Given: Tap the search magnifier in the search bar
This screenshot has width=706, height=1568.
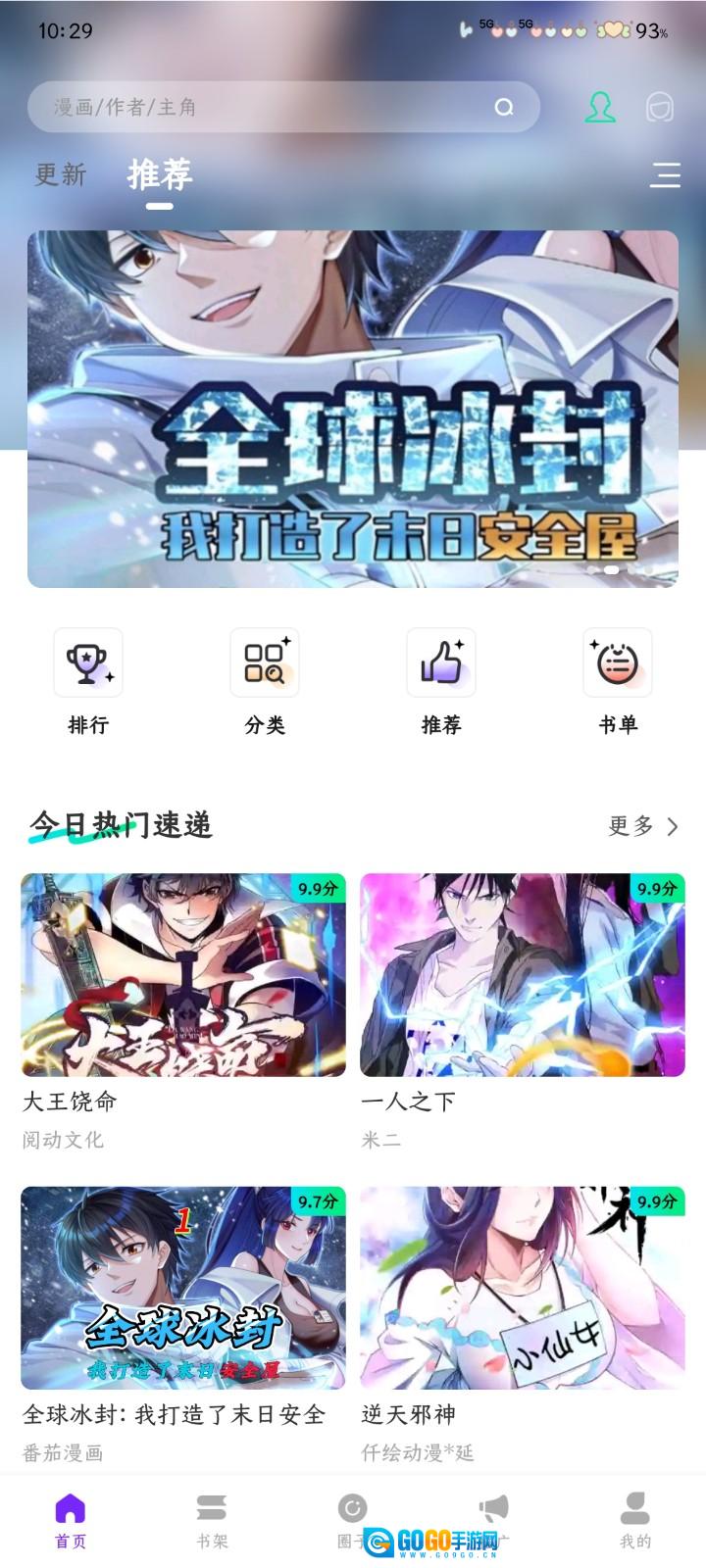Looking at the screenshot, I should pos(503,105).
